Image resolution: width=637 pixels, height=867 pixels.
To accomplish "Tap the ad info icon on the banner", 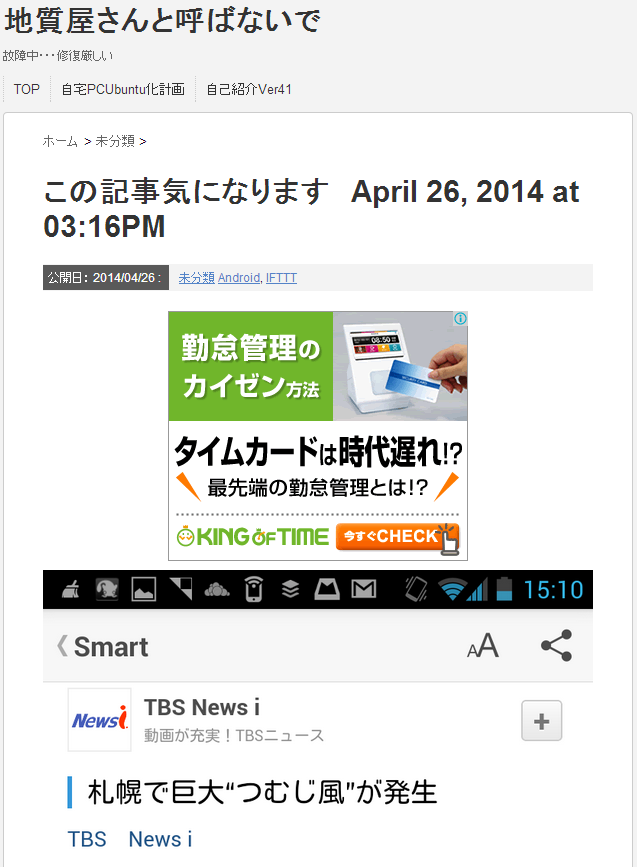I will 460,319.
